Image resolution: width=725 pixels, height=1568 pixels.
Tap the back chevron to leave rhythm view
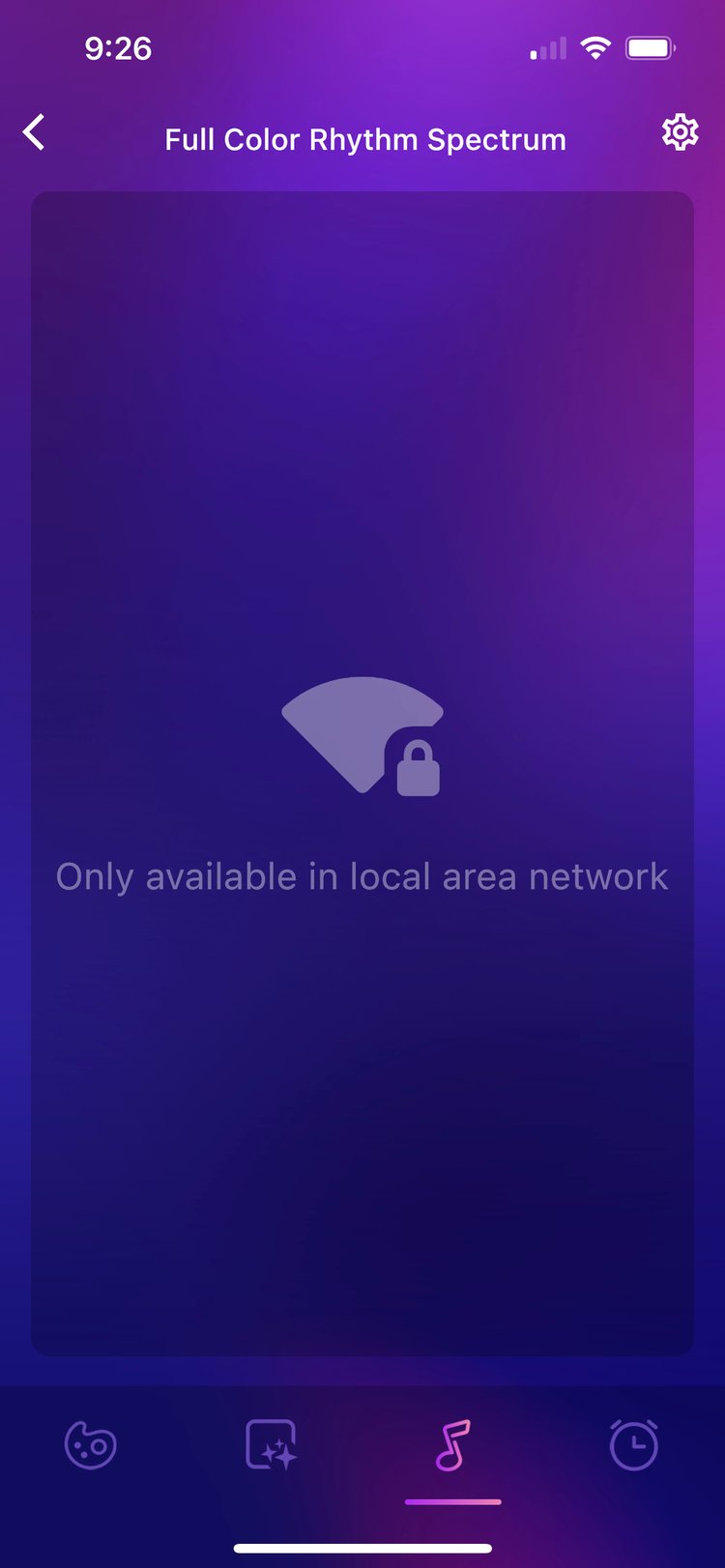(35, 132)
